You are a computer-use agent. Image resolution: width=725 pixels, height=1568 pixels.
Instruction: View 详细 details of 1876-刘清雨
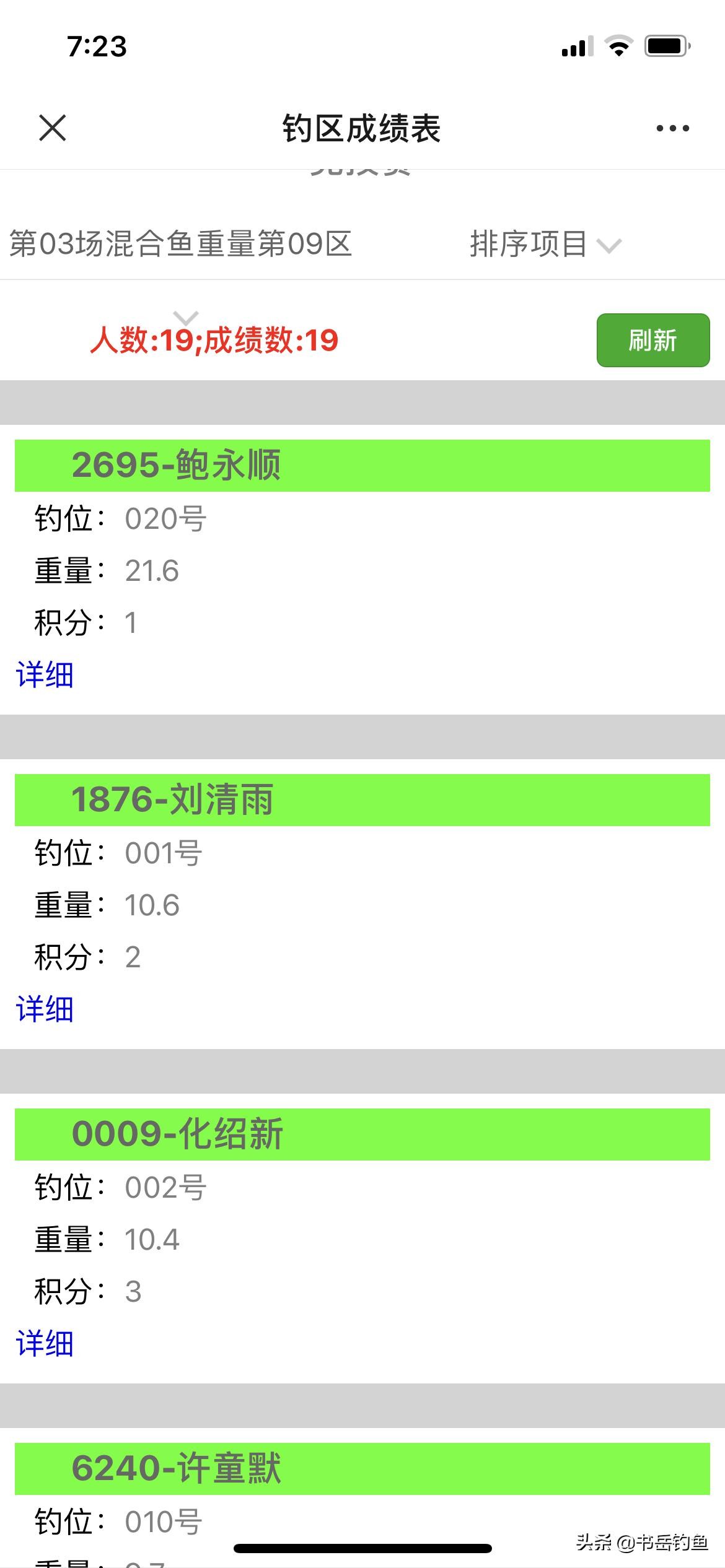tap(45, 1009)
